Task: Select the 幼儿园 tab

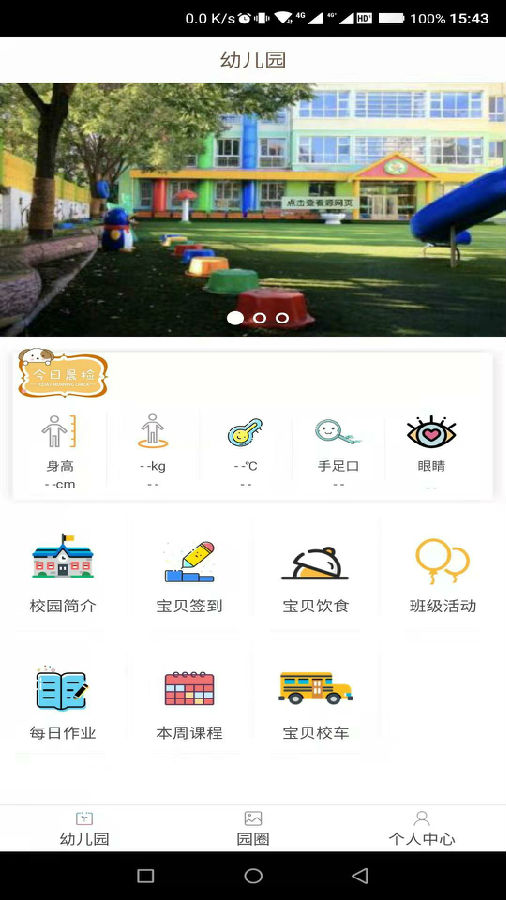Action: [84, 828]
